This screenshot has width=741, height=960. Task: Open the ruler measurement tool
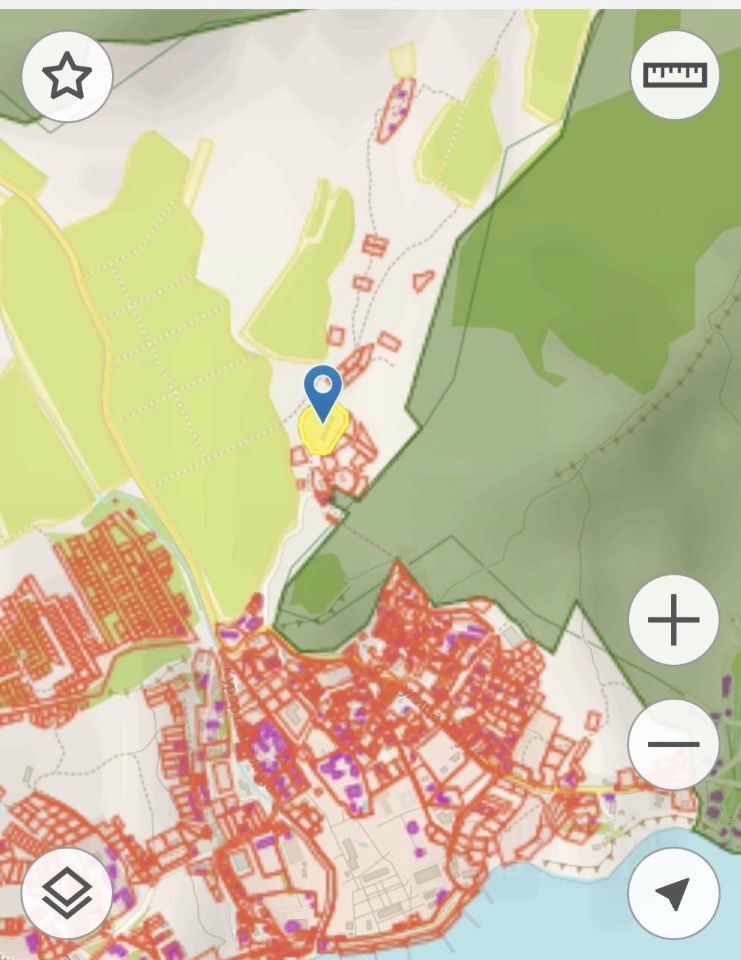pyautogui.click(x=674, y=75)
